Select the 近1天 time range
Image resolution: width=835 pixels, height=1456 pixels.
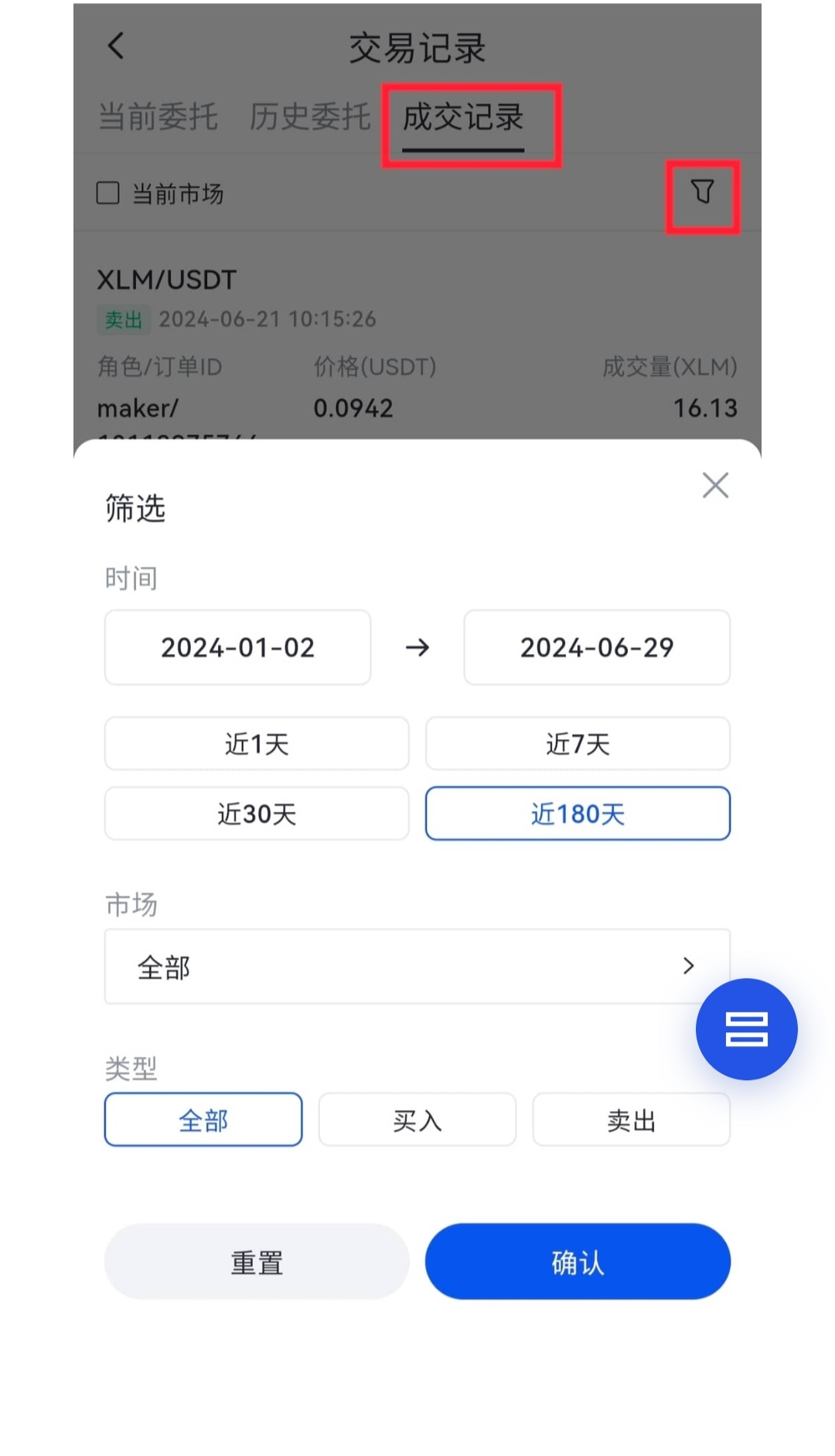256,744
